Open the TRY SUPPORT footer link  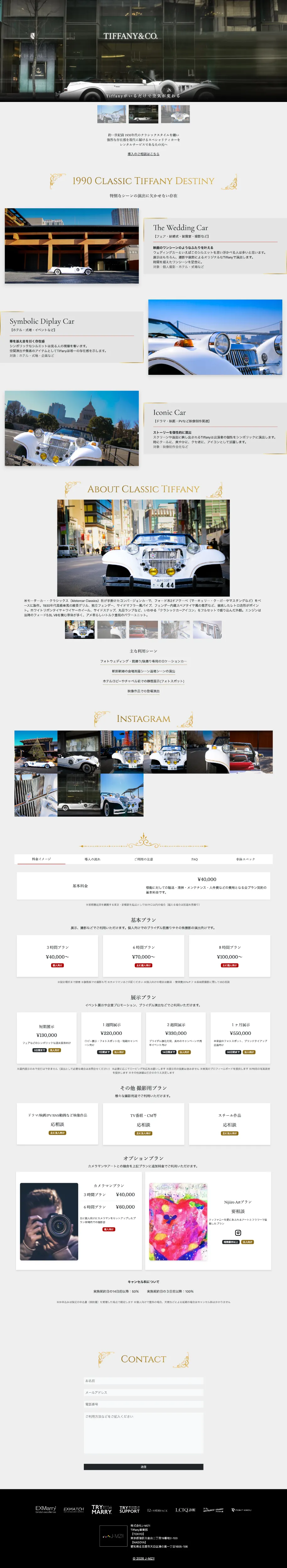pyautogui.click(x=129, y=1510)
